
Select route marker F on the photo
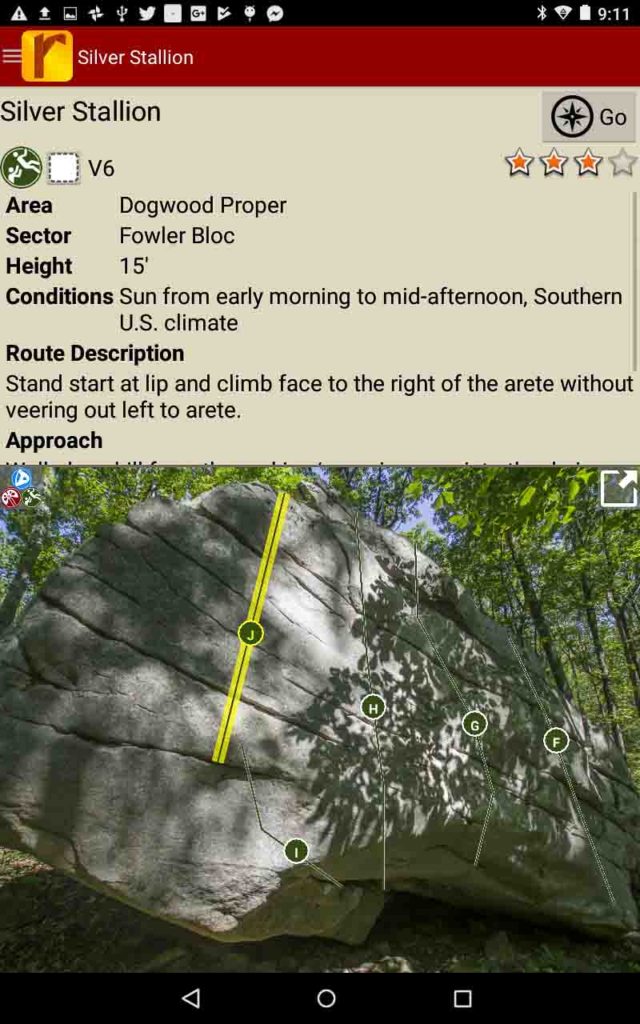556,741
